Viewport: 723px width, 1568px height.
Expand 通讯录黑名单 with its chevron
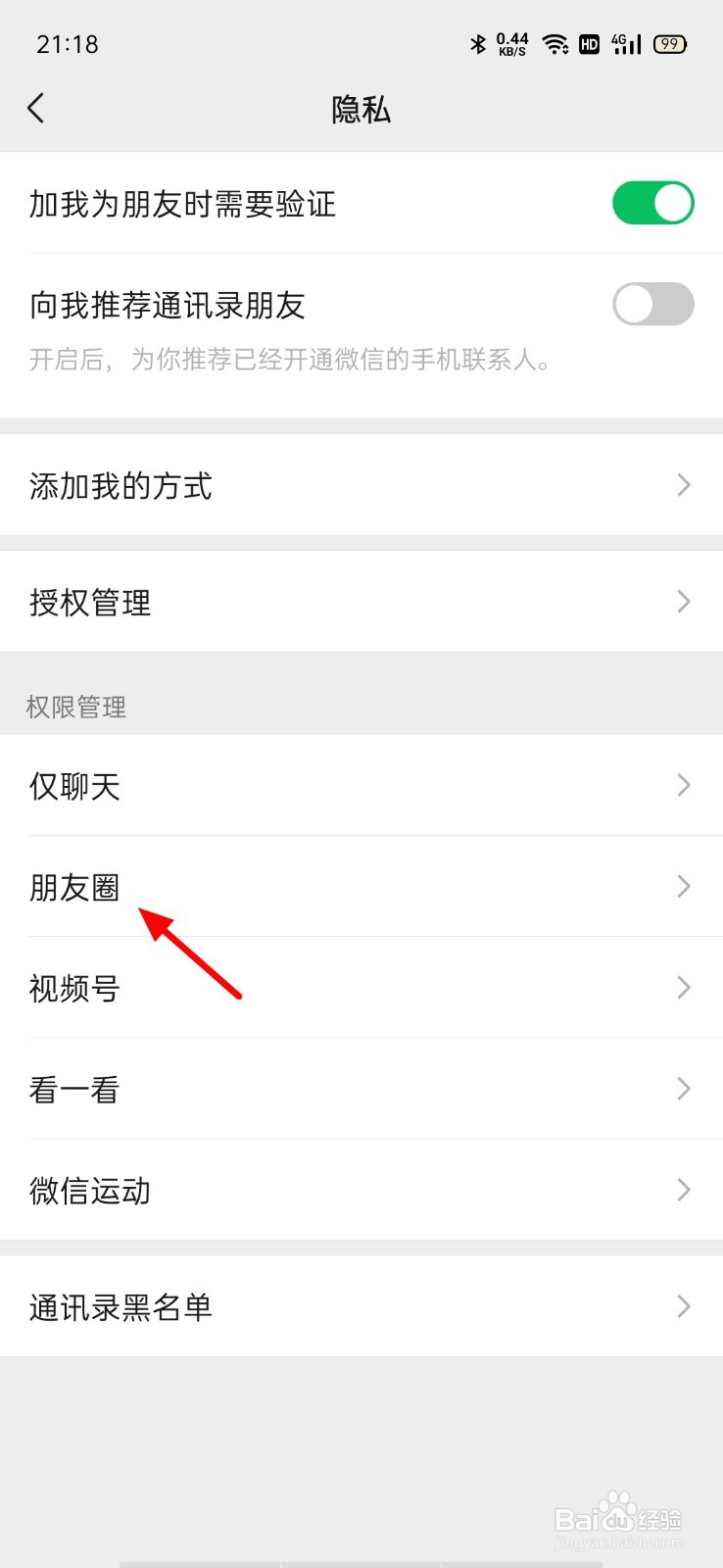(683, 1306)
